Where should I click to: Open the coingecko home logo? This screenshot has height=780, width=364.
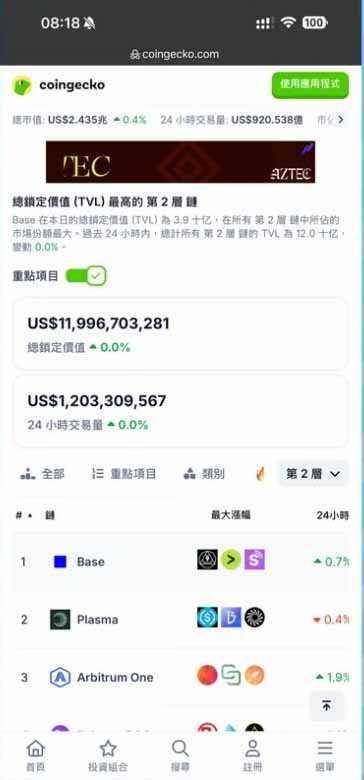coord(59,86)
